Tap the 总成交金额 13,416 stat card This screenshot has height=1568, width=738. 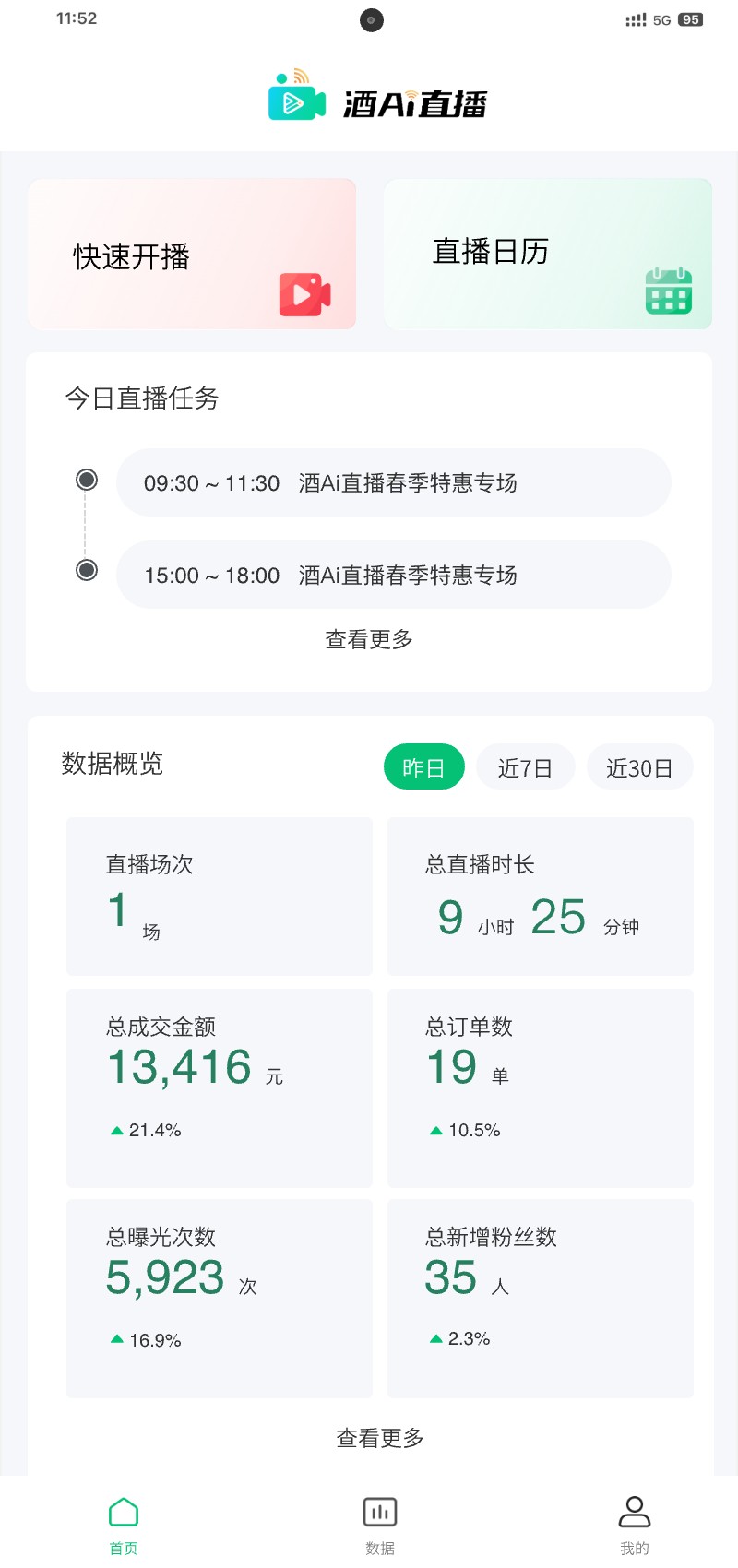(219, 1088)
